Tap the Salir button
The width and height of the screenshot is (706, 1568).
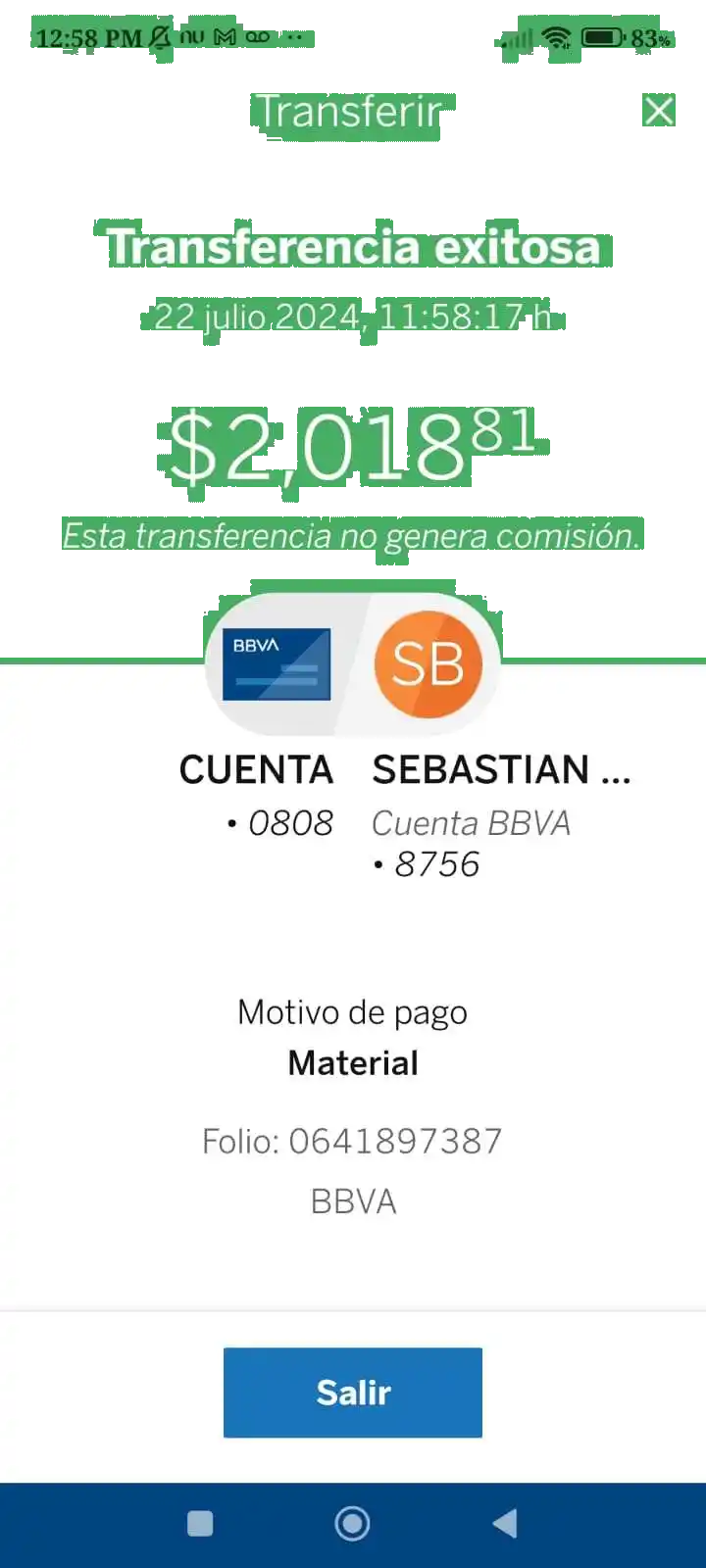pos(353,1392)
